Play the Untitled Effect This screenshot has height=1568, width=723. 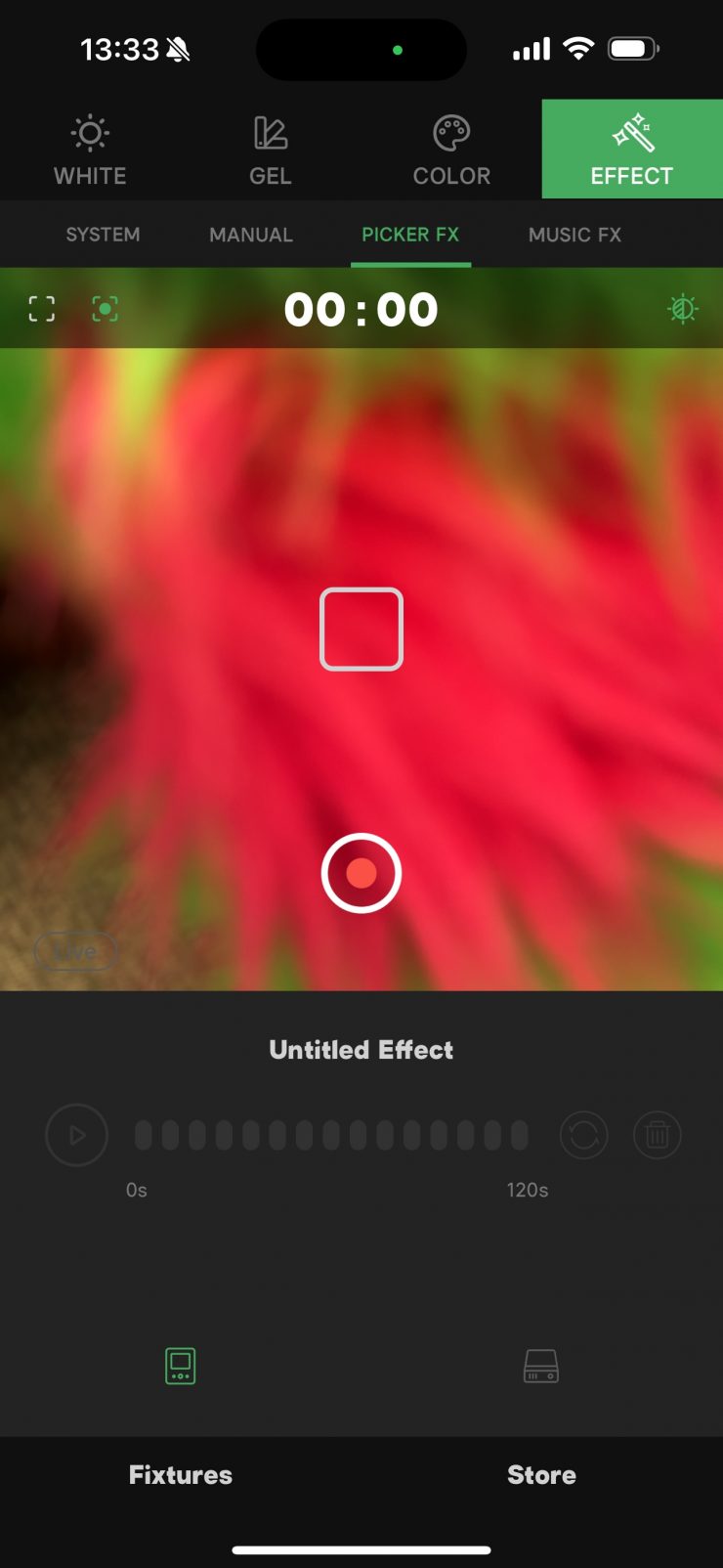76,1135
